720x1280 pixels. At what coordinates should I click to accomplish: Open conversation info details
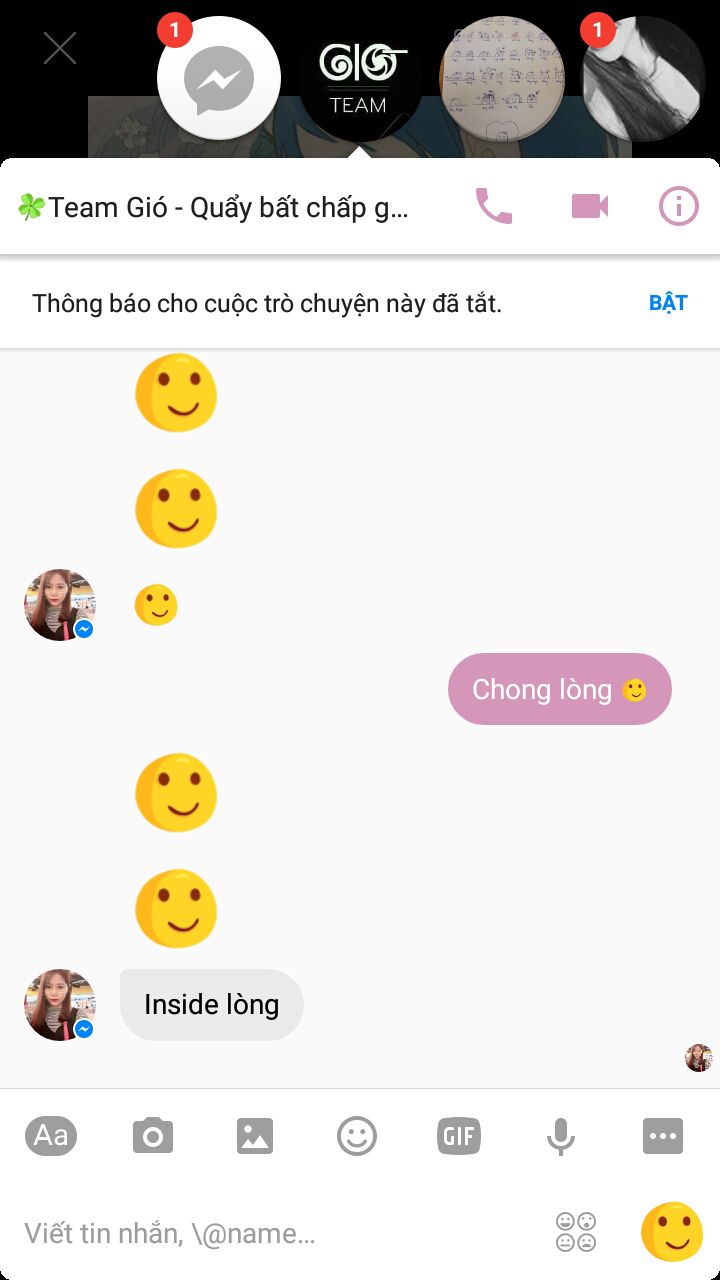678,206
